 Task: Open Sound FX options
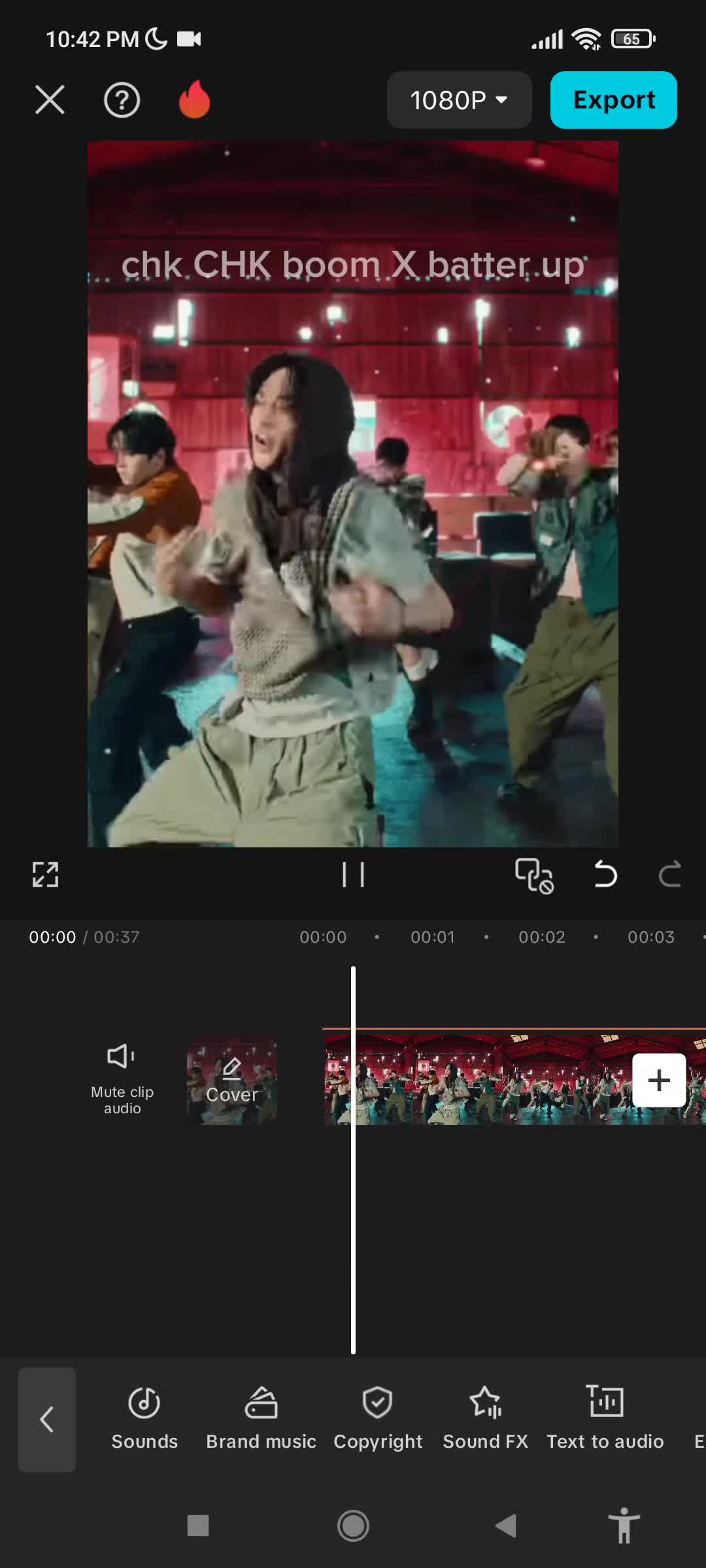[x=485, y=1419]
